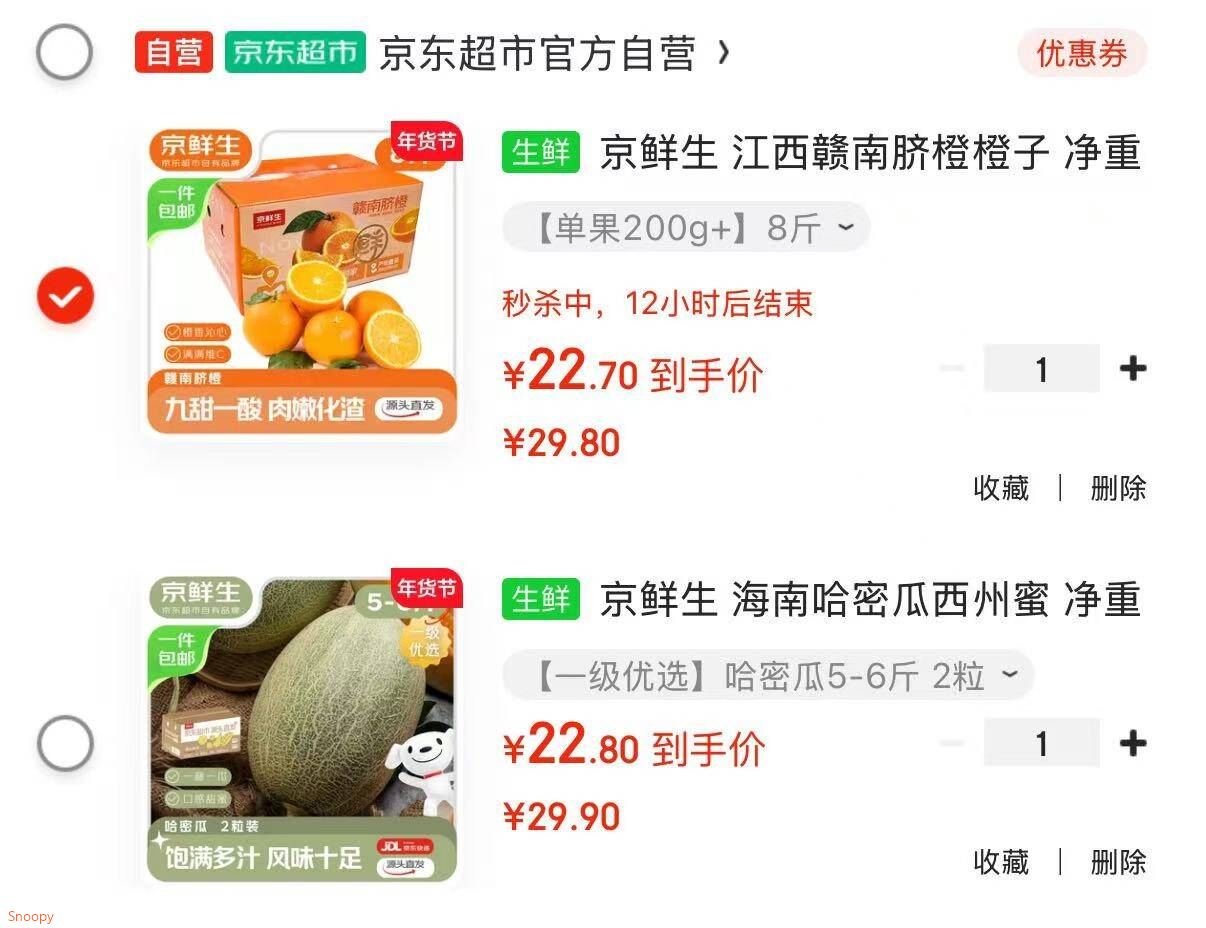Image resolution: width=1206 pixels, height=928 pixels.
Task: Open the 优惠券 coupon button
Action: (x=1081, y=53)
